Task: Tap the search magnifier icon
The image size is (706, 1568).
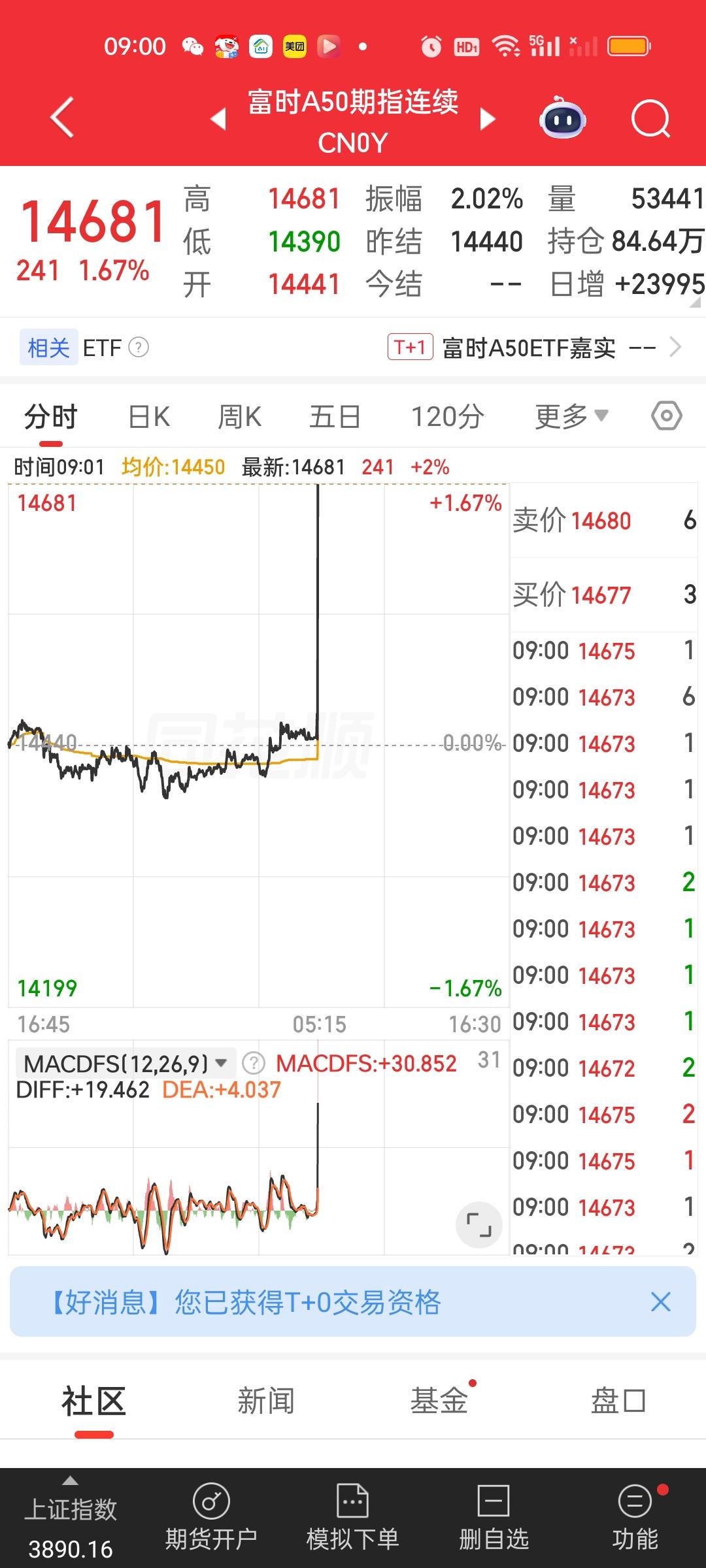Action: click(x=650, y=118)
